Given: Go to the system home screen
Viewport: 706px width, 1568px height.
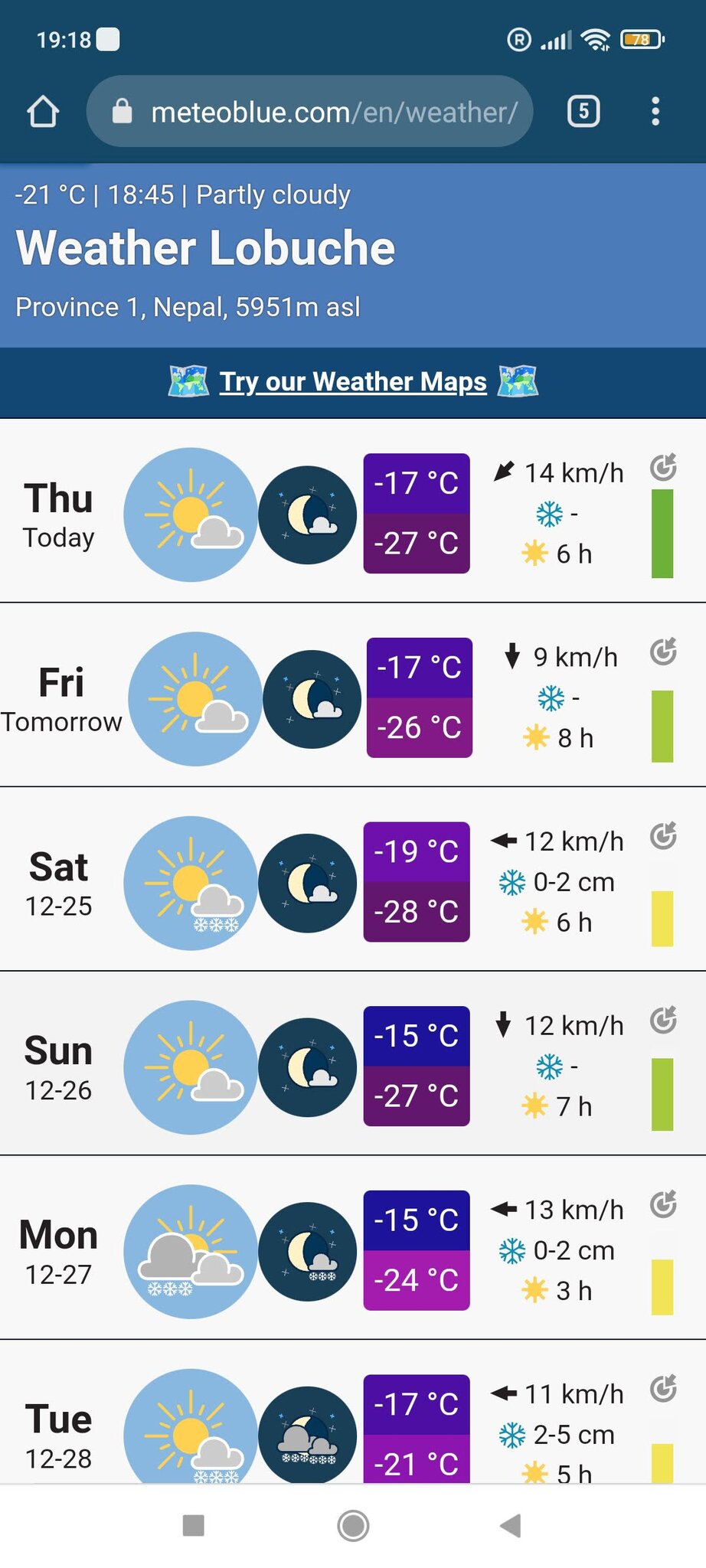Looking at the screenshot, I should click(353, 1525).
